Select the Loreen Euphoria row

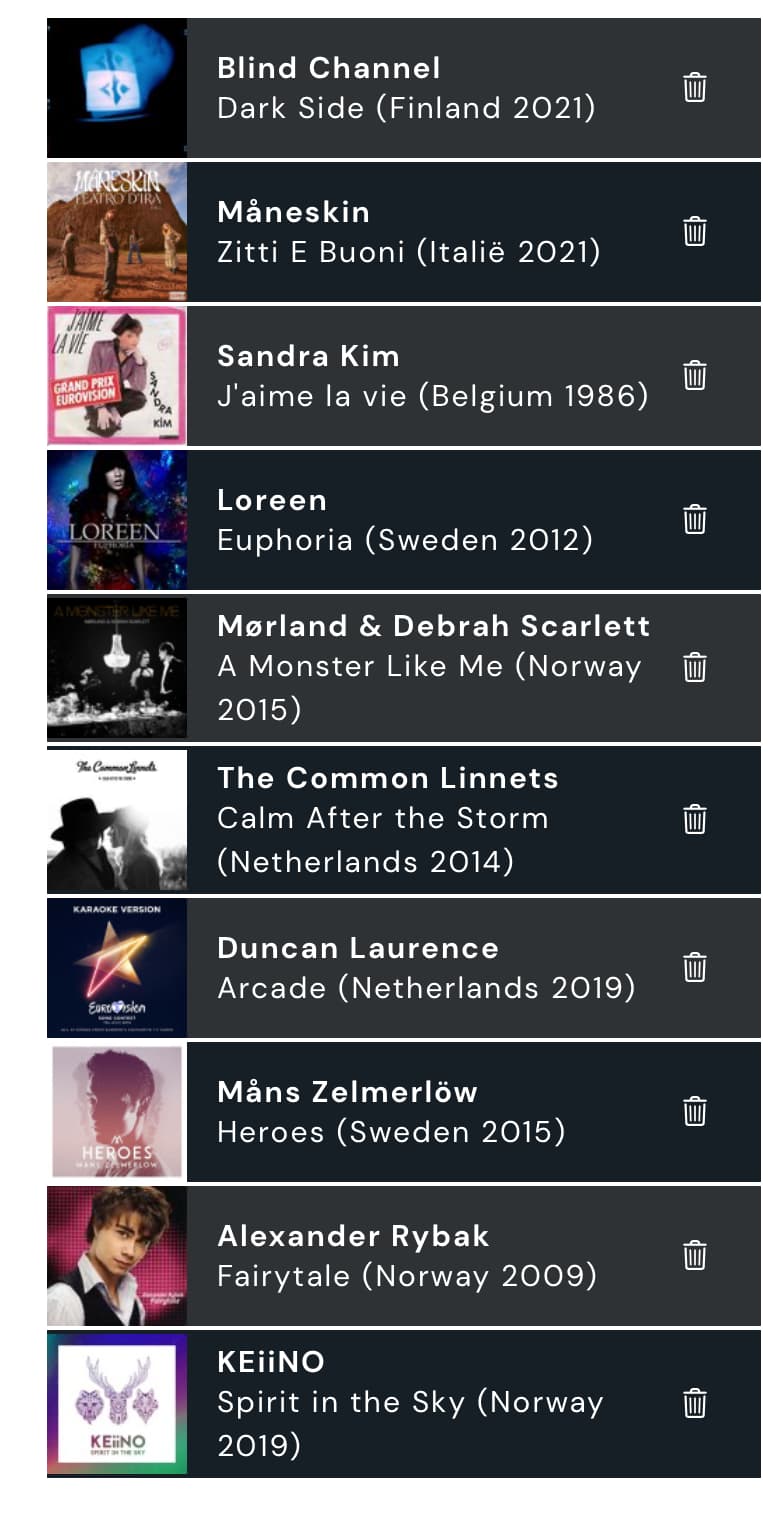(x=404, y=520)
